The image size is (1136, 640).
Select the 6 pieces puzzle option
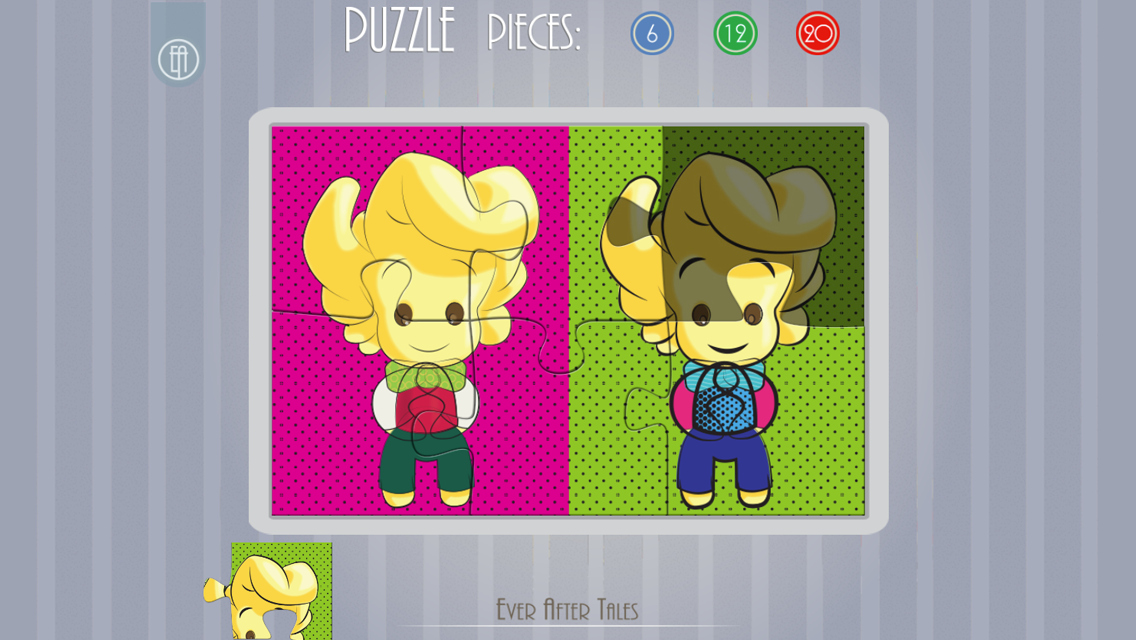coord(652,33)
